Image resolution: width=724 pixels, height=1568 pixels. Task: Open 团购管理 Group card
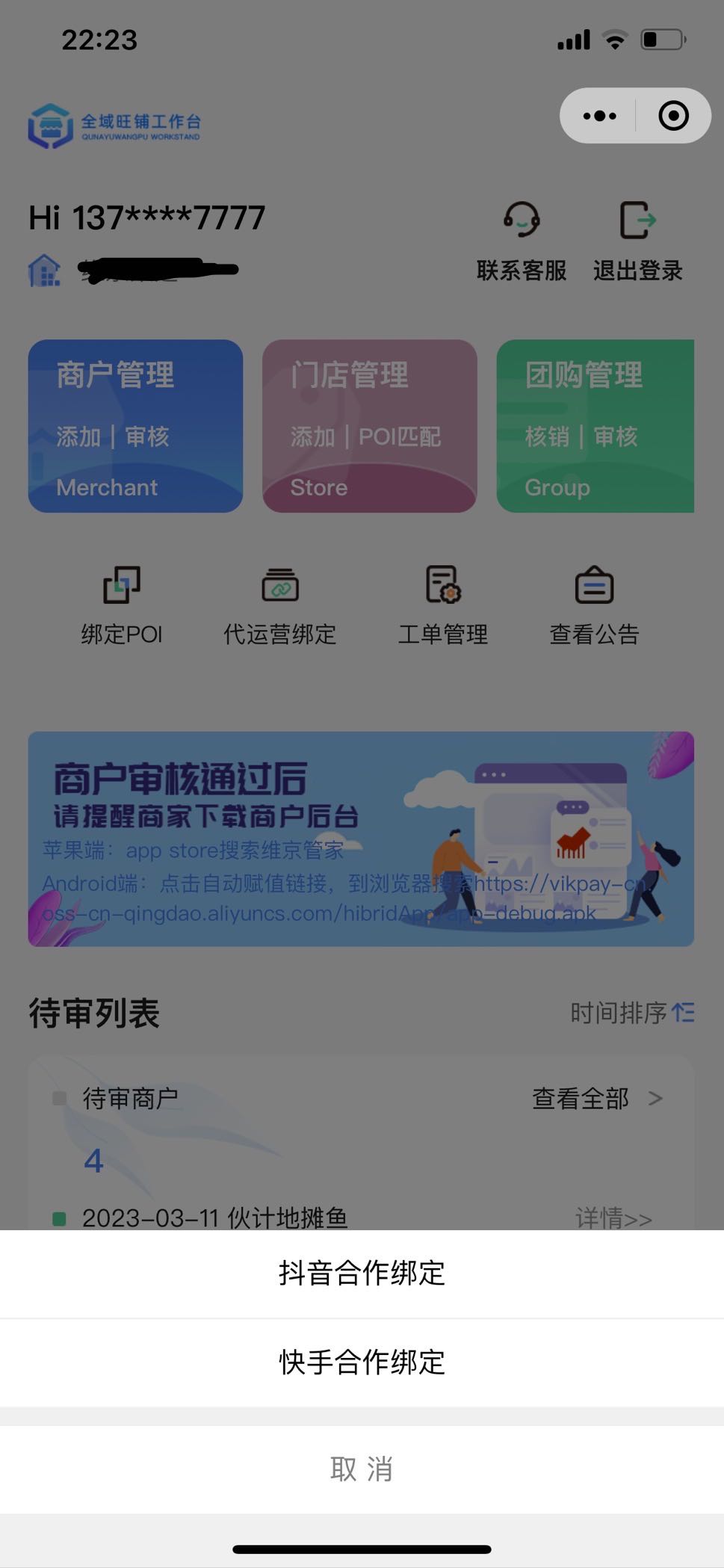click(595, 426)
